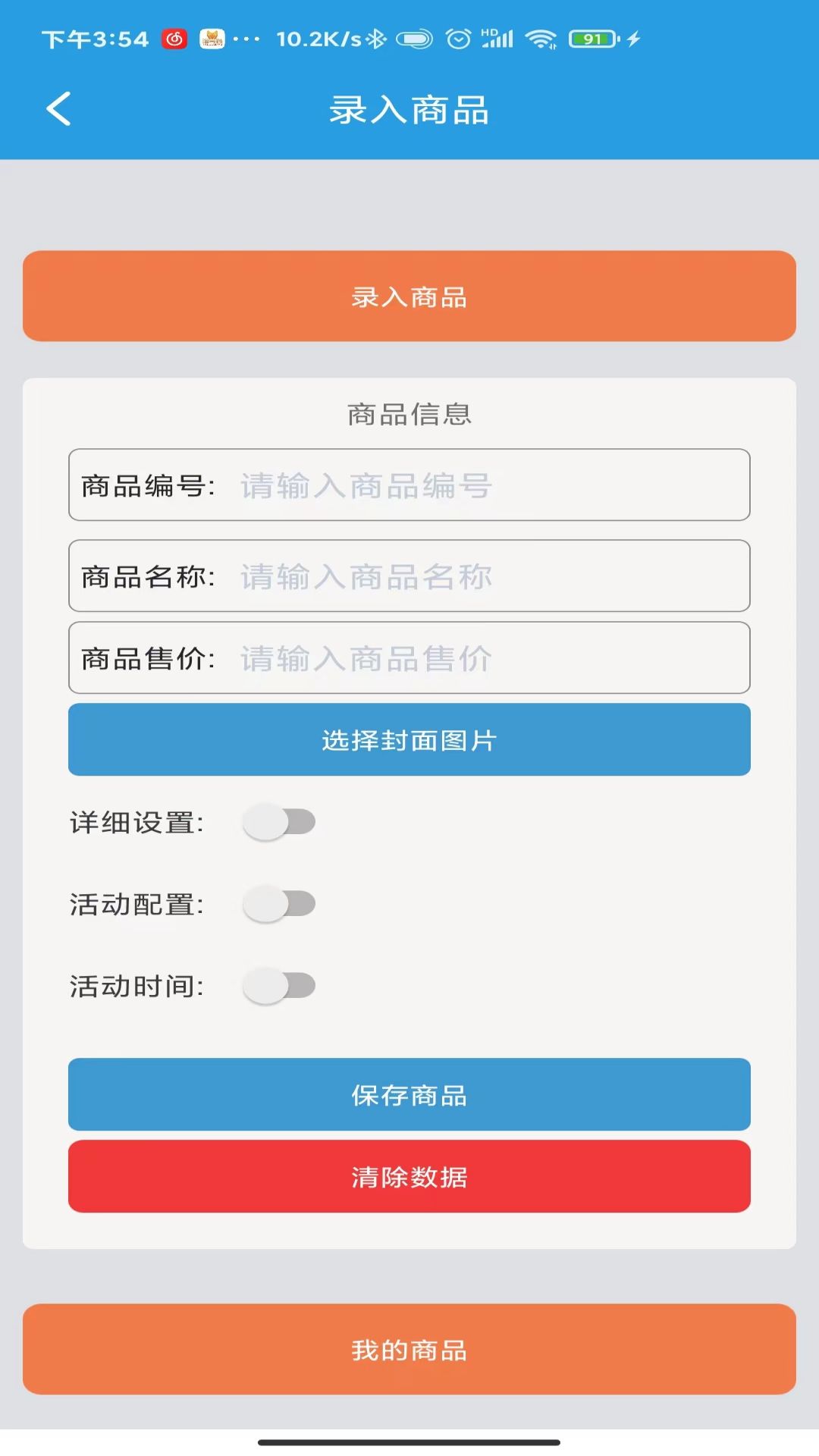This screenshot has height=1456, width=819.
Task: Tap the Wi-Fi icon in status bar
Action: coord(540,36)
